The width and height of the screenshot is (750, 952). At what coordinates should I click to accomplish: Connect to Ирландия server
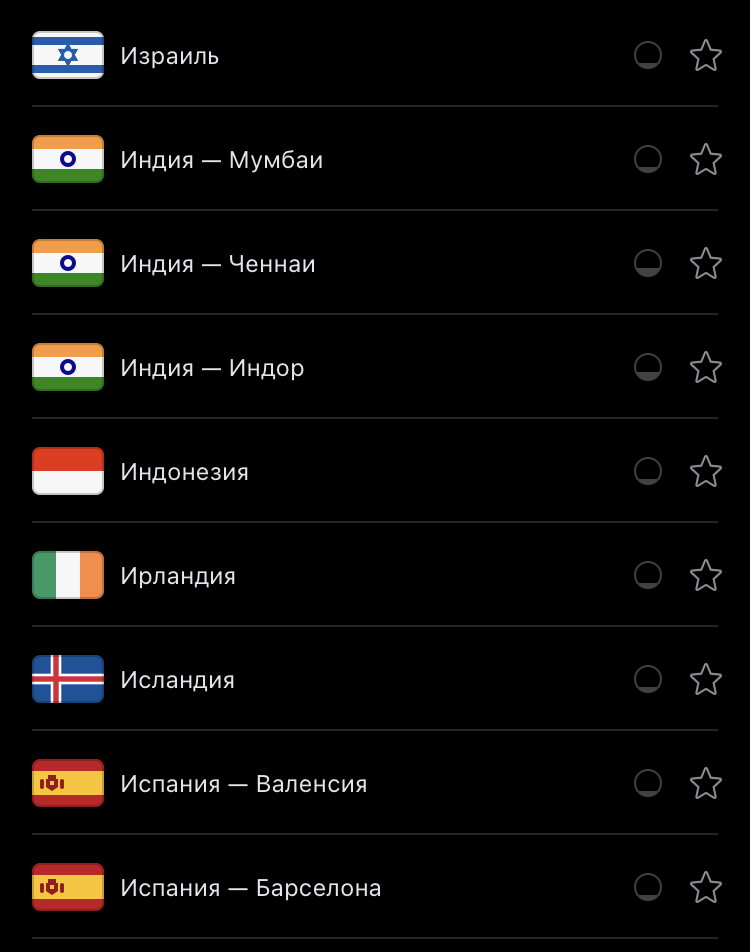point(178,576)
